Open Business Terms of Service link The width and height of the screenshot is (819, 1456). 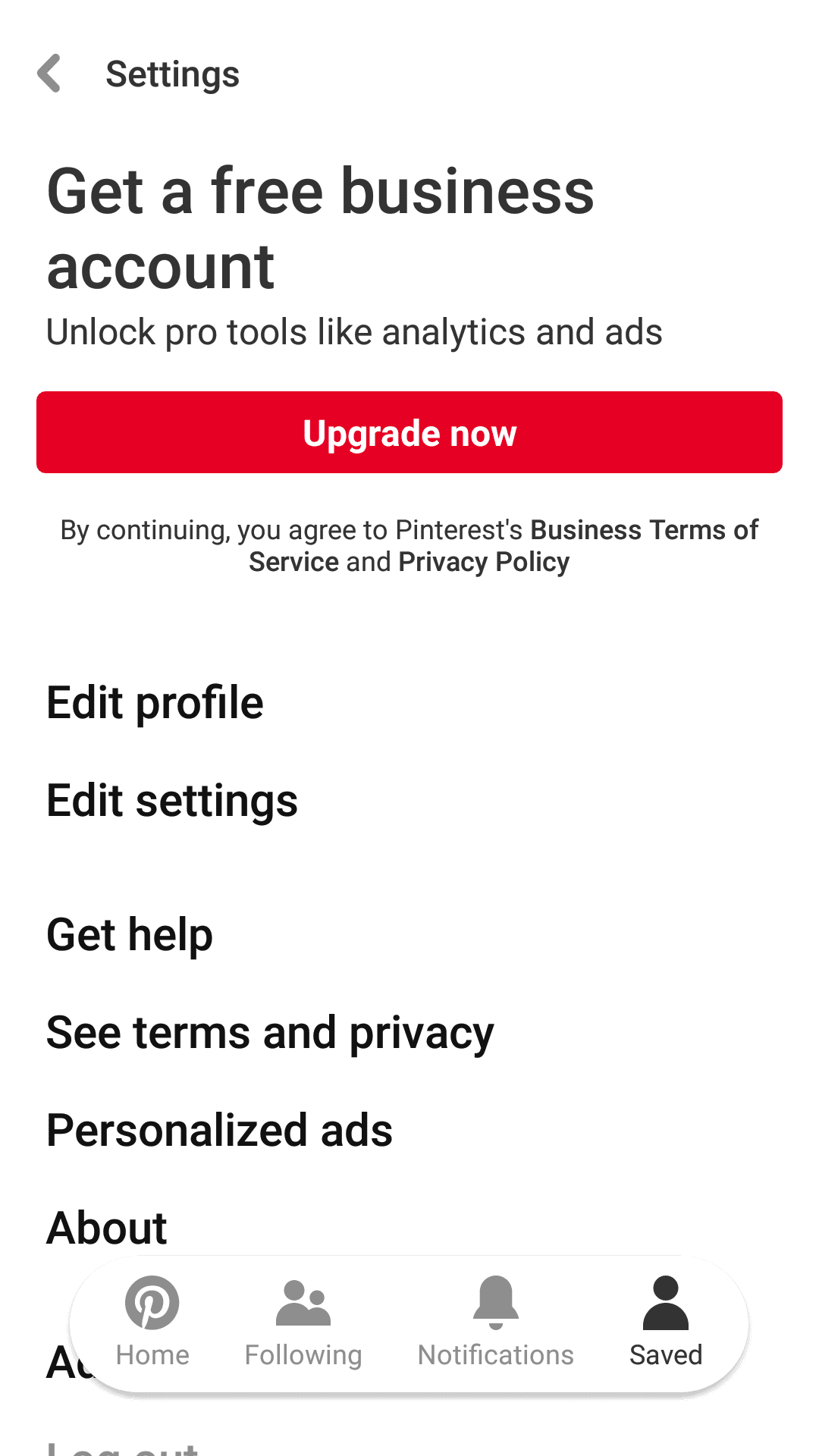coord(504,545)
